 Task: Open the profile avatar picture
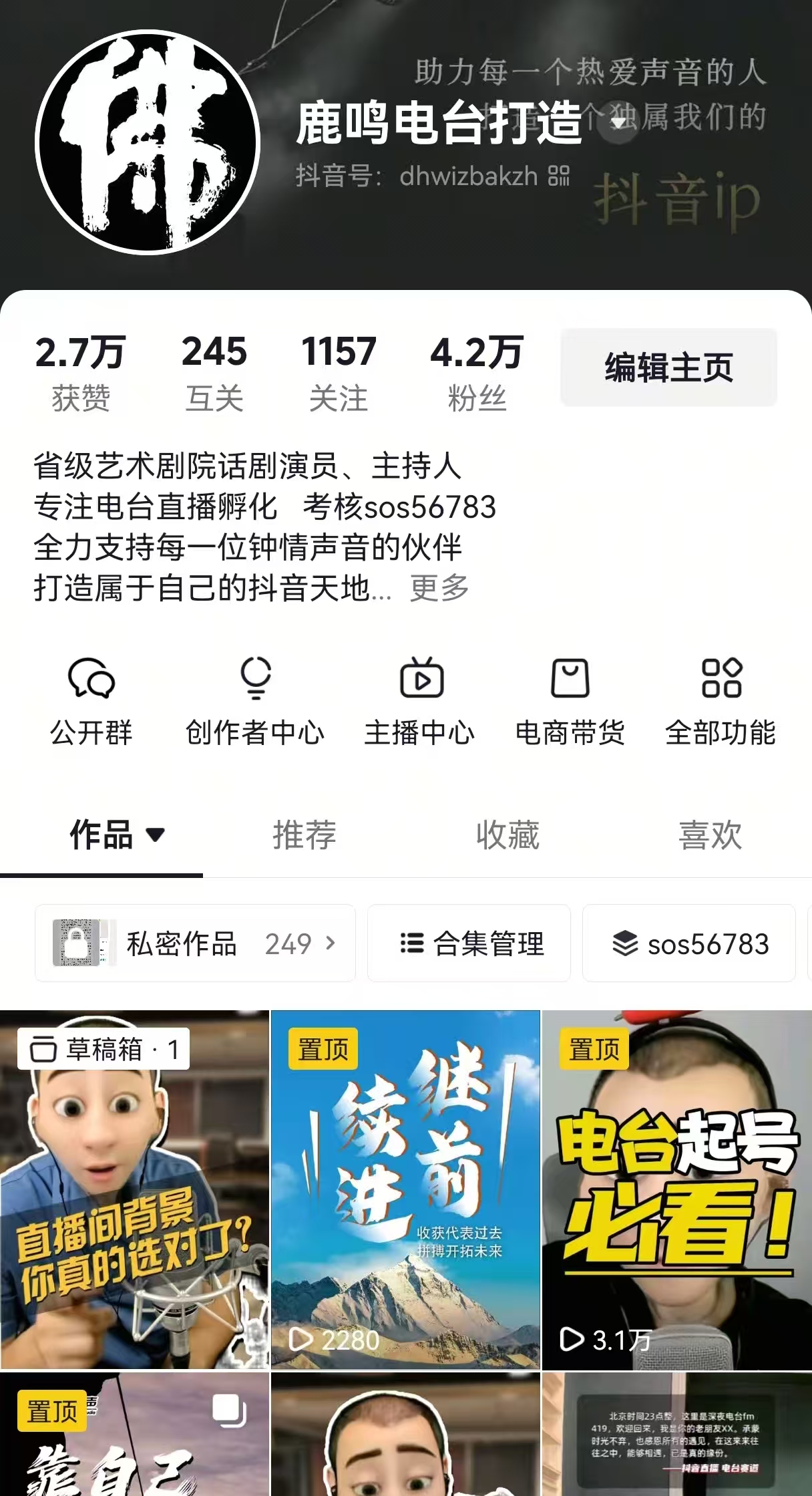click(148, 142)
